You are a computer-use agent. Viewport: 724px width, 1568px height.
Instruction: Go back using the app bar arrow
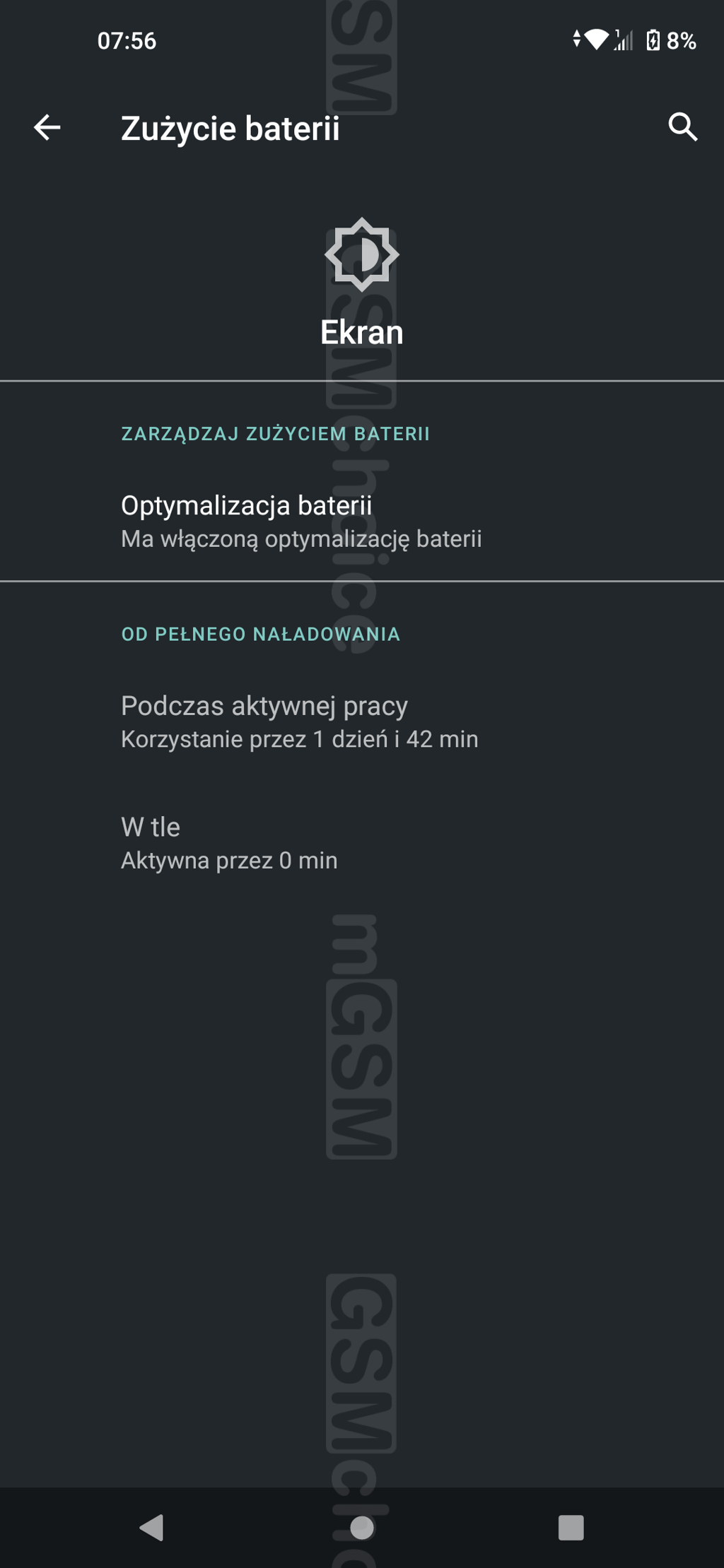point(47,128)
